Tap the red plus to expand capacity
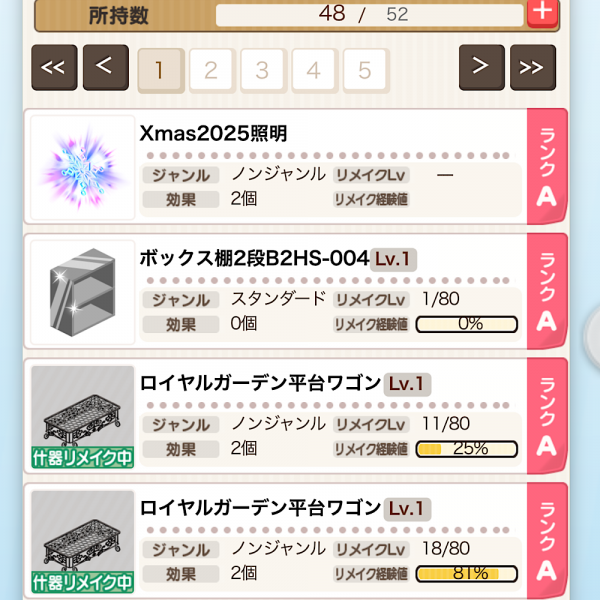The width and height of the screenshot is (600, 600). (543, 13)
